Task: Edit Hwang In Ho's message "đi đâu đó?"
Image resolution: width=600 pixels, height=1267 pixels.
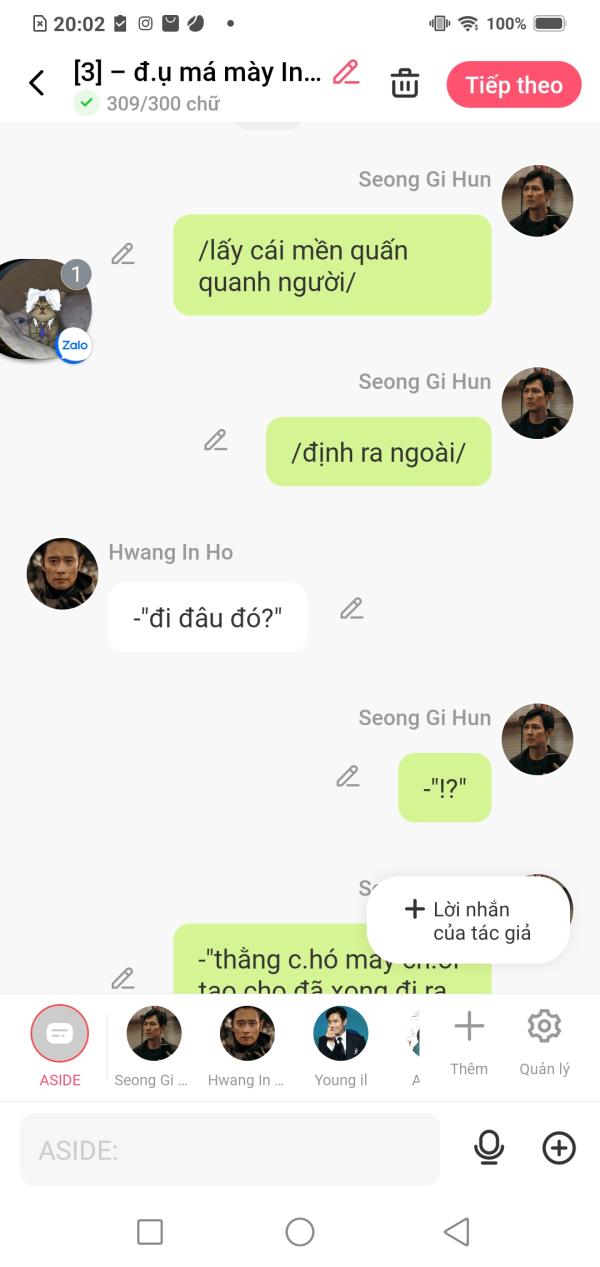Action: (x=351, y=608)
